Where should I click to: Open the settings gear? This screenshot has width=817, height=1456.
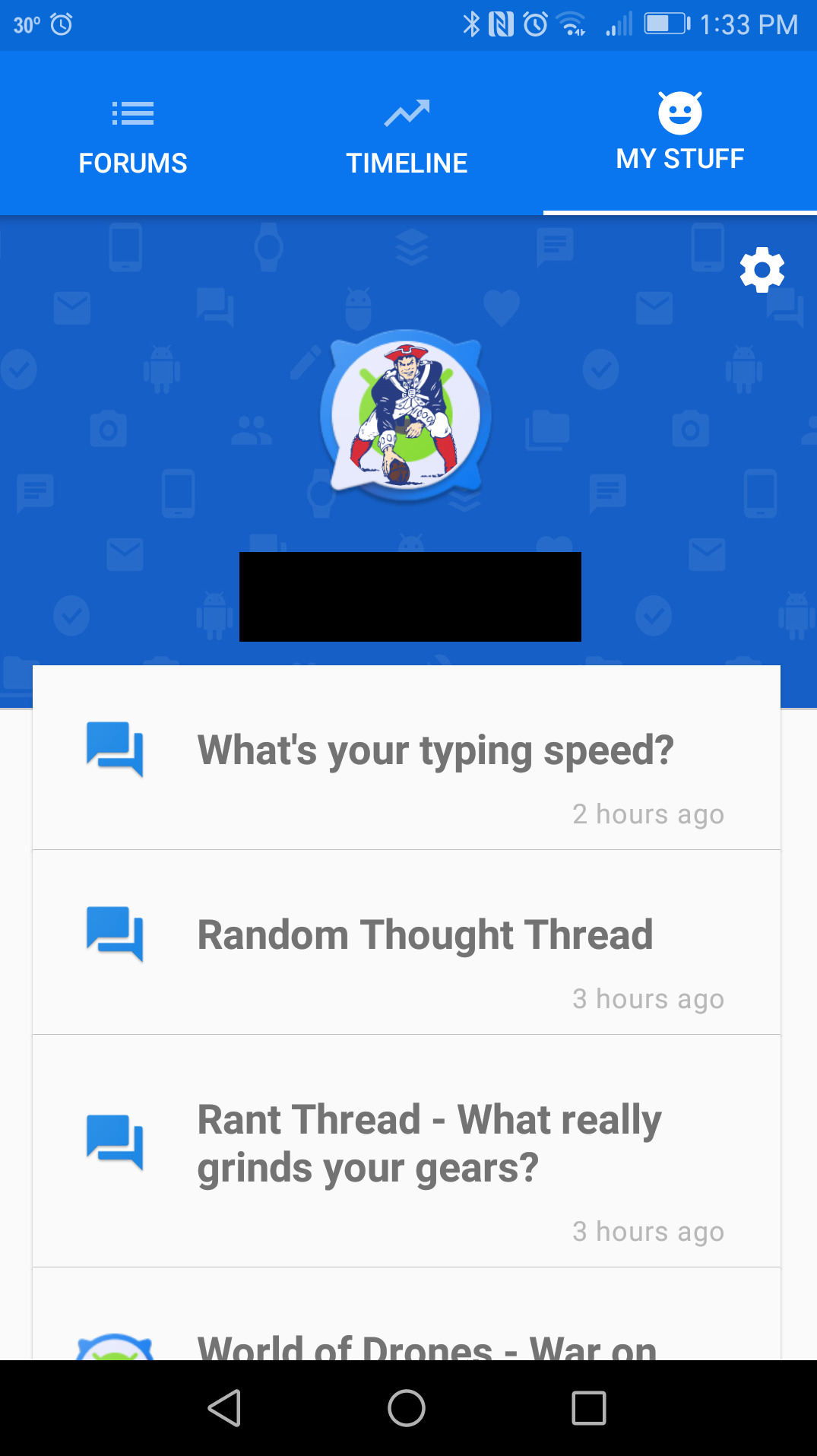[762, 269]
